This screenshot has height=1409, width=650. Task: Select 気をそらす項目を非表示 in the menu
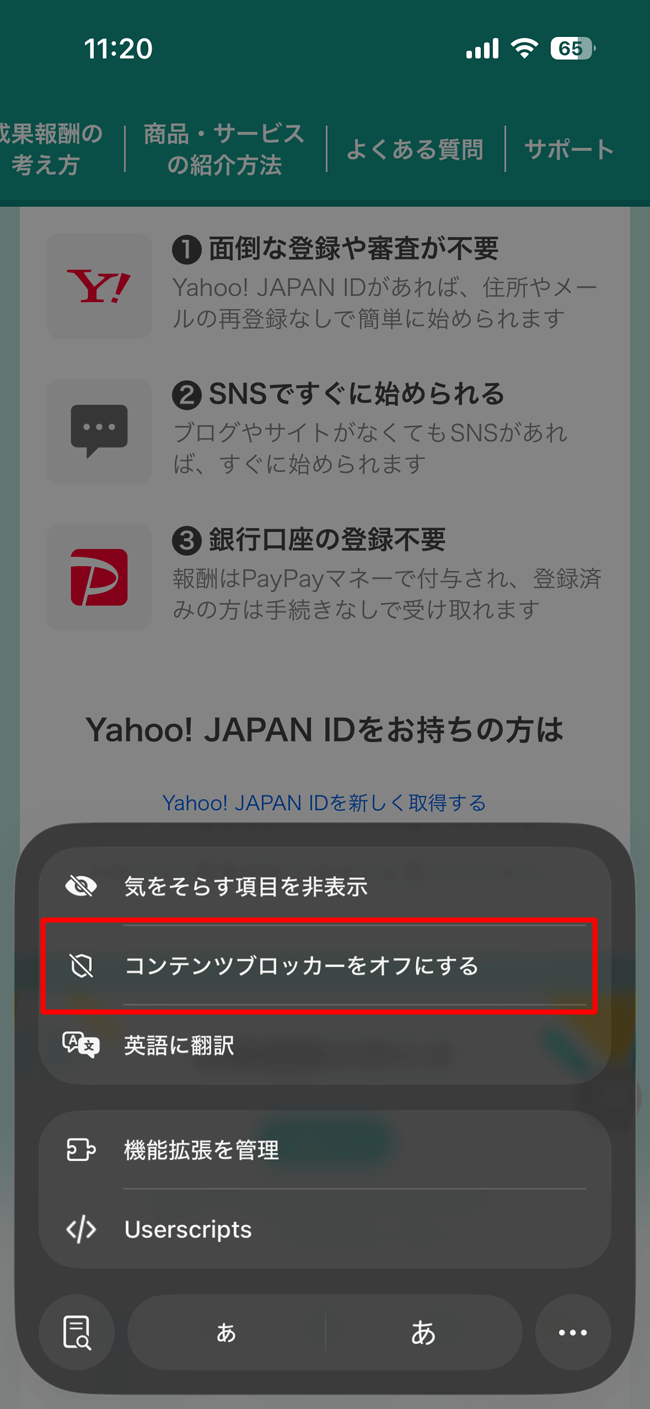coord(324,886)
